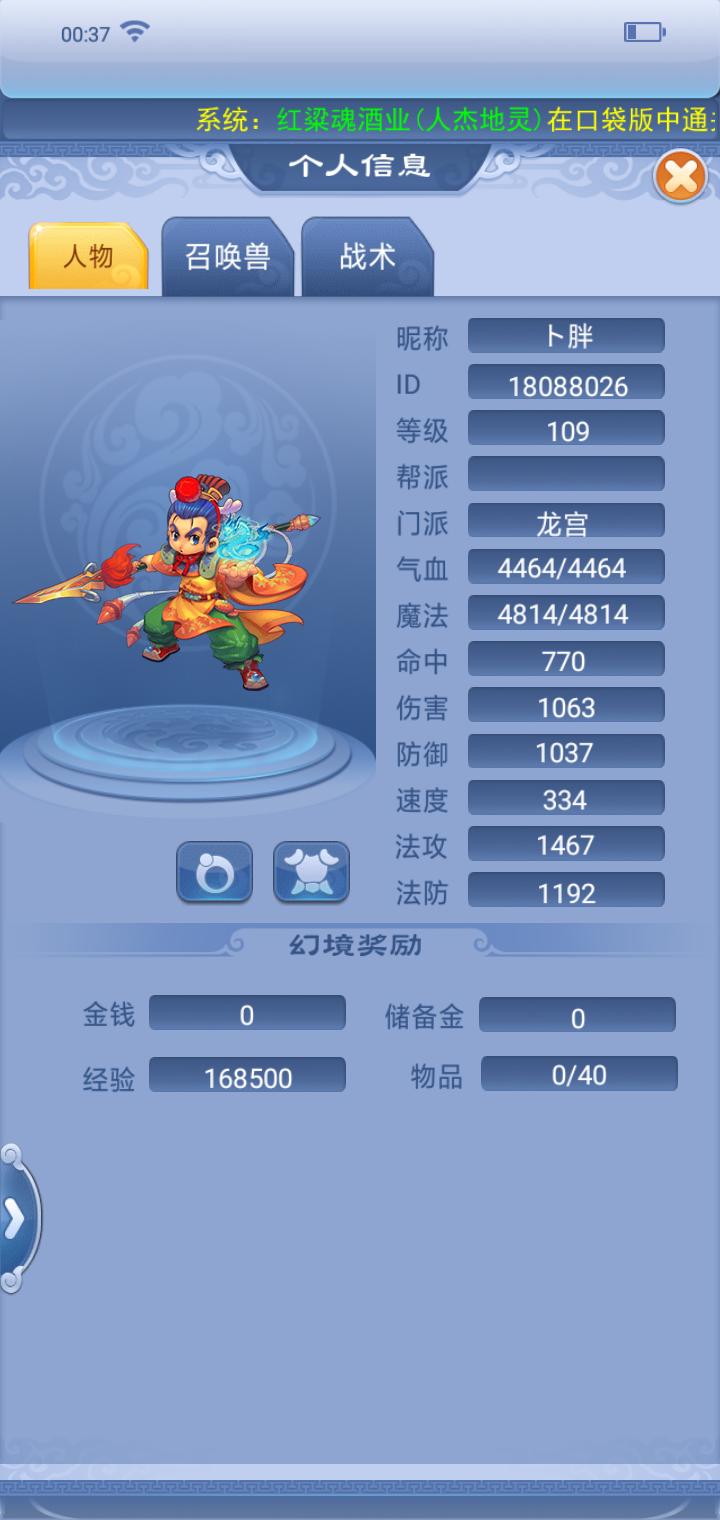720x1520 pixels.
Task: Open the 战术 tab
Action: [367, 257]
